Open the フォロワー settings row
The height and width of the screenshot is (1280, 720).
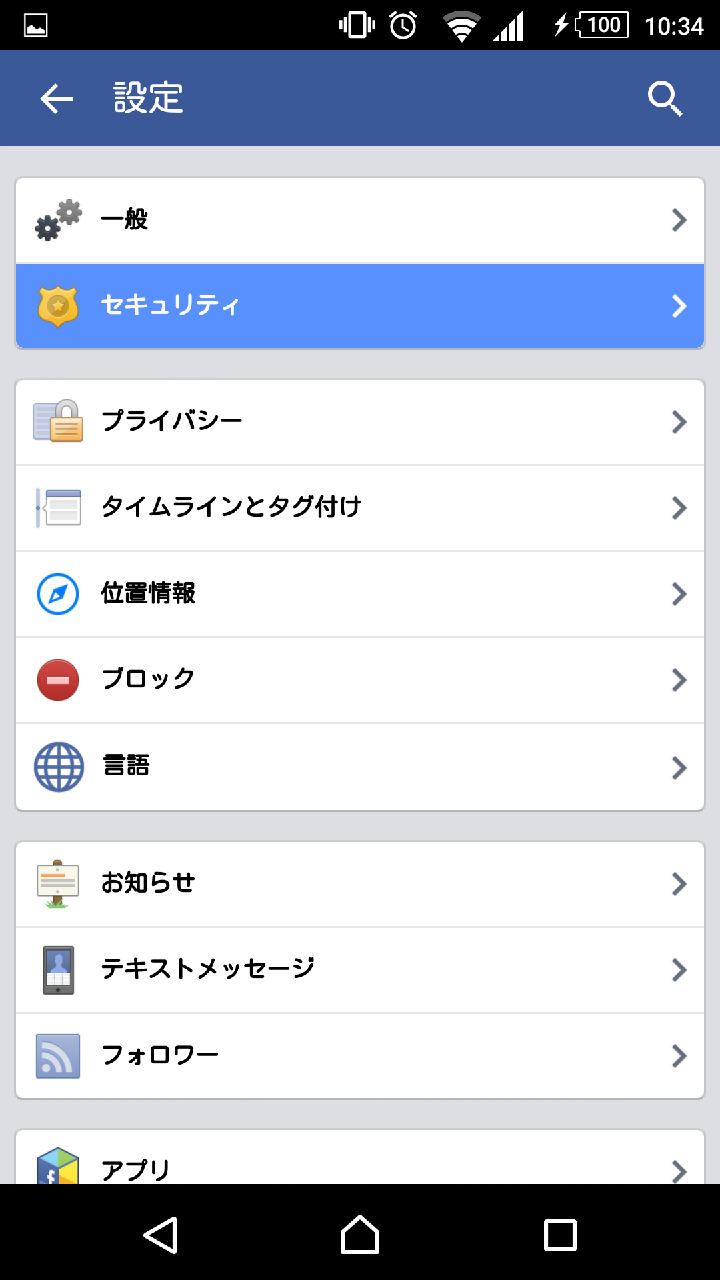[360, 1056]
